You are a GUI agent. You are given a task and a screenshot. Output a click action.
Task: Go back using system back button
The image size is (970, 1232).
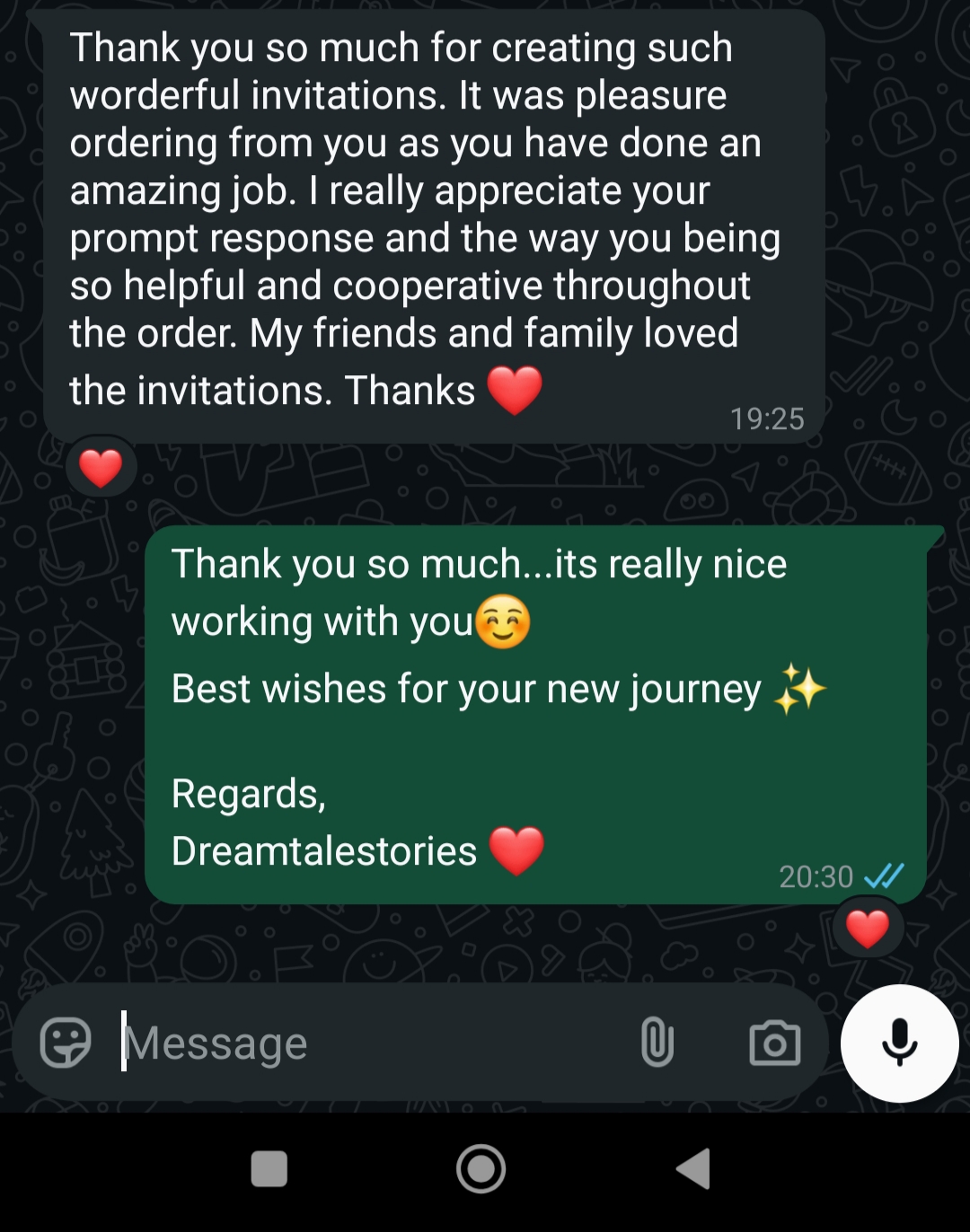(693, 1168)
